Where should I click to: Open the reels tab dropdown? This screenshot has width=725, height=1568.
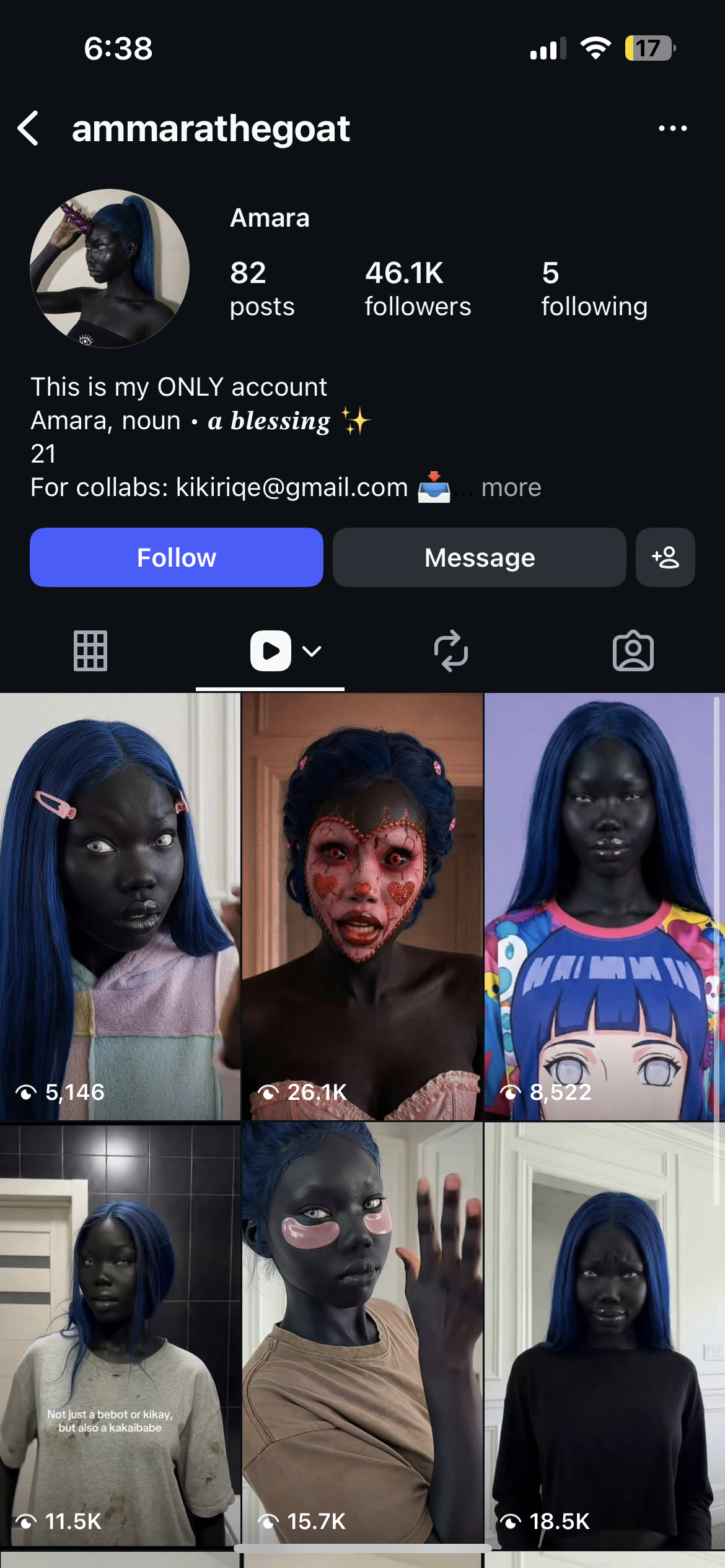(311, 651)
